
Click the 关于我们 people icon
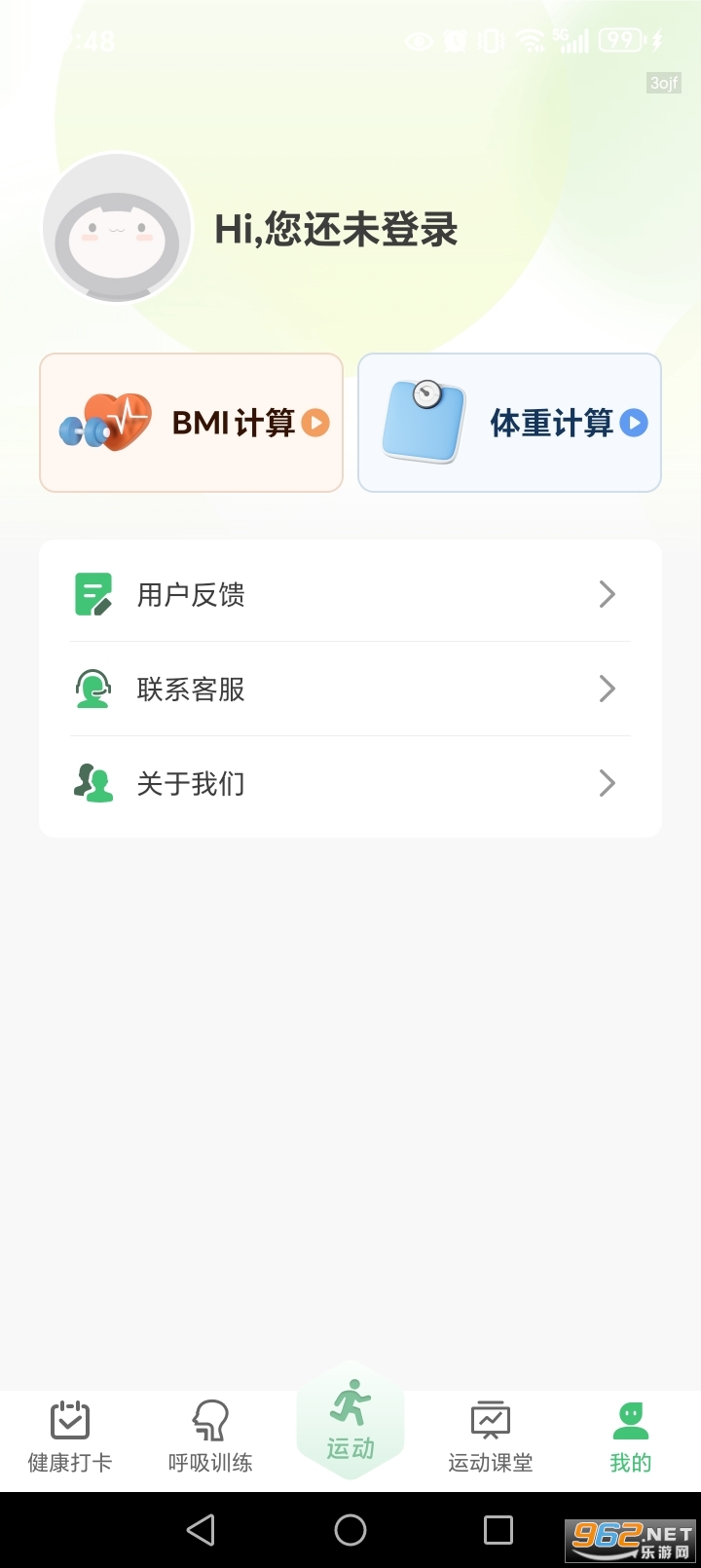click(x=92, y=783)
